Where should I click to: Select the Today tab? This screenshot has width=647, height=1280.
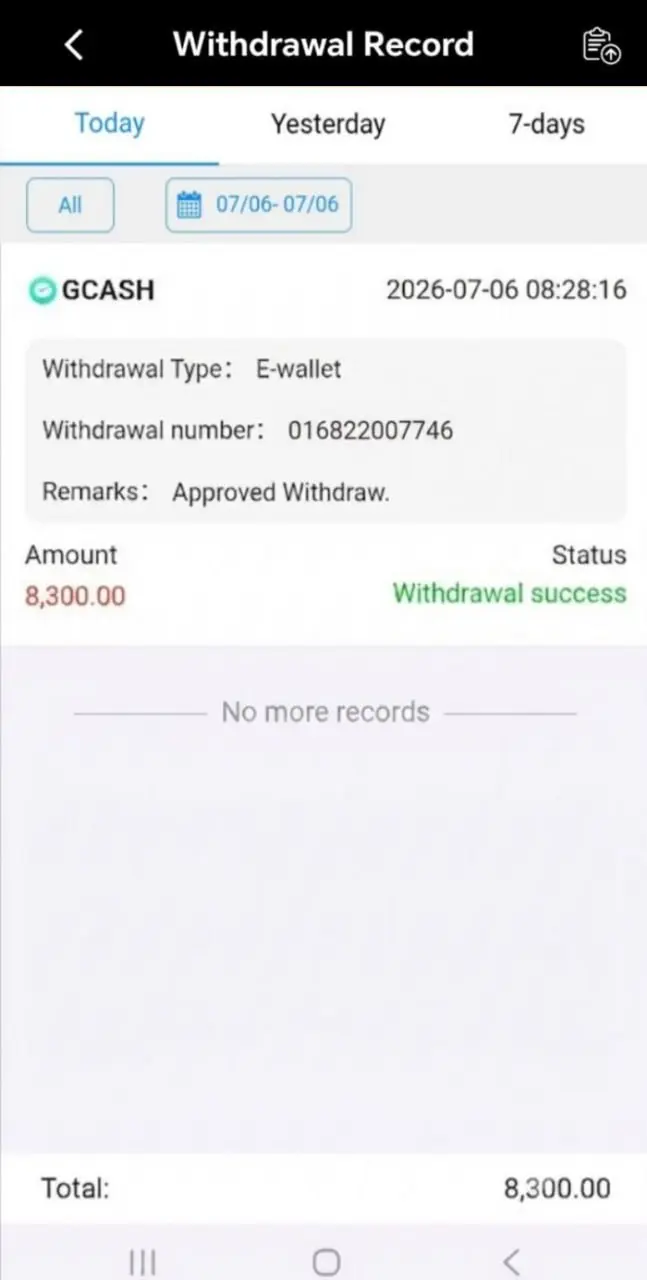pyautogui.click(x=110, y=124)
